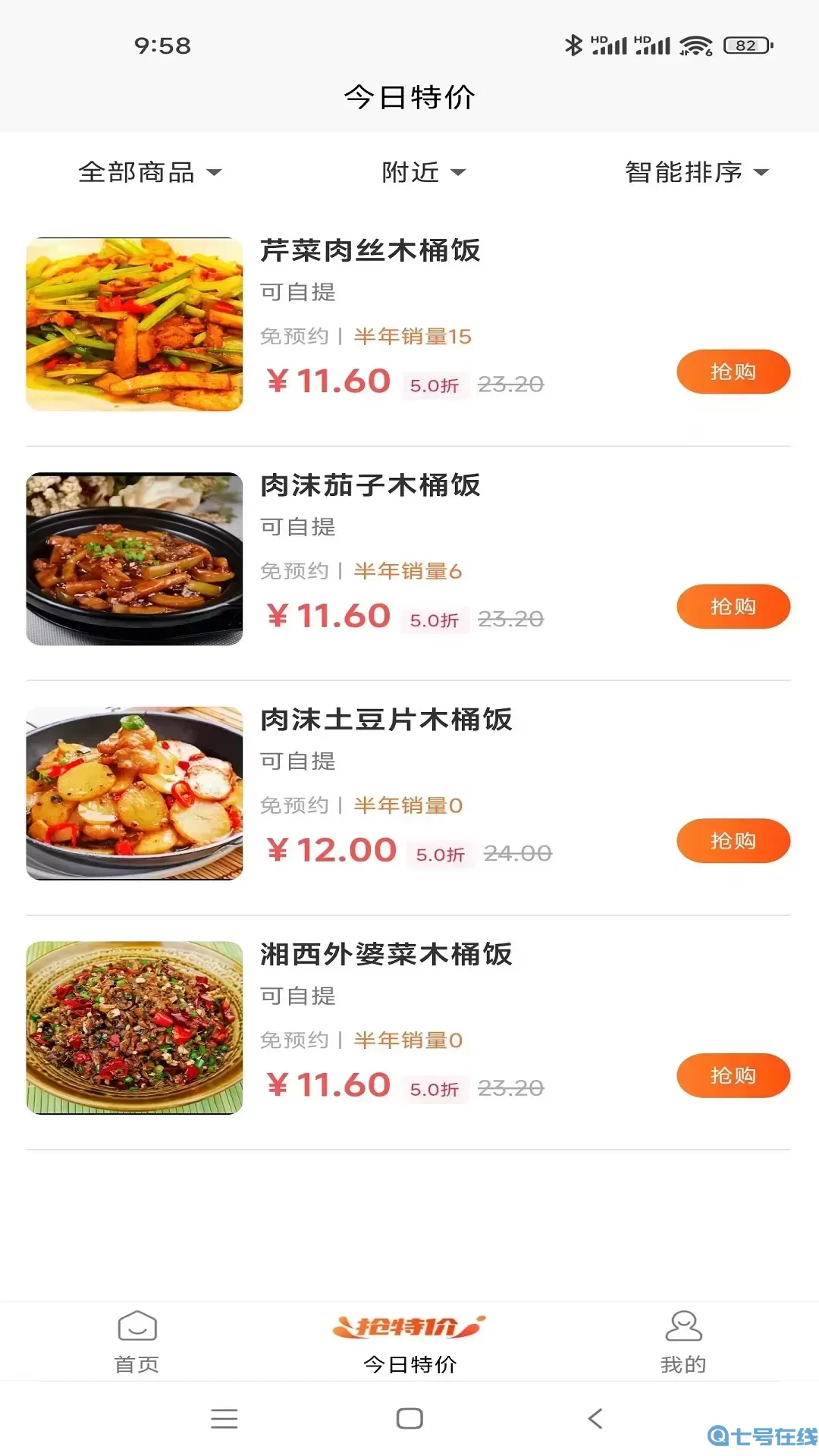Viewport: 819px width, 1456px height.
Task: Tap 抢购 for 芹菜肉丝木桶饭
Action: 732,372
